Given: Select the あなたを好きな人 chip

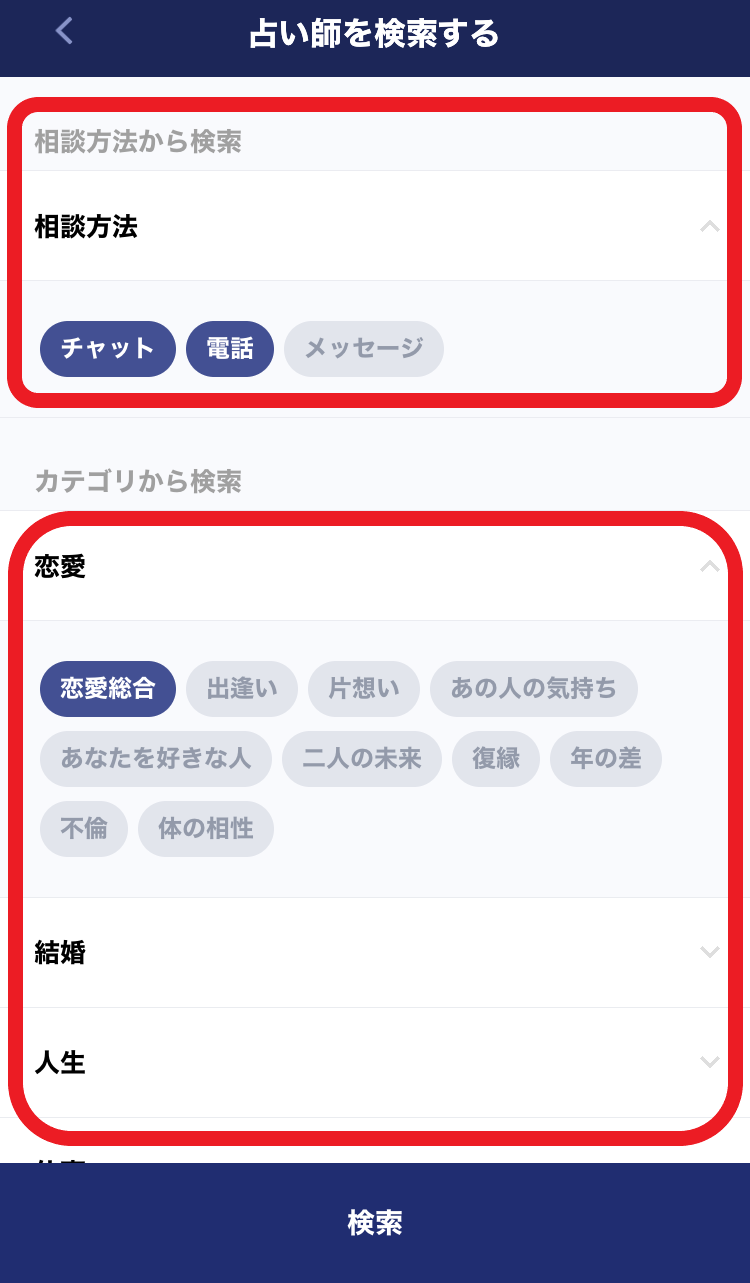Looking at the screenshot, I should click(x=155, y=759).
